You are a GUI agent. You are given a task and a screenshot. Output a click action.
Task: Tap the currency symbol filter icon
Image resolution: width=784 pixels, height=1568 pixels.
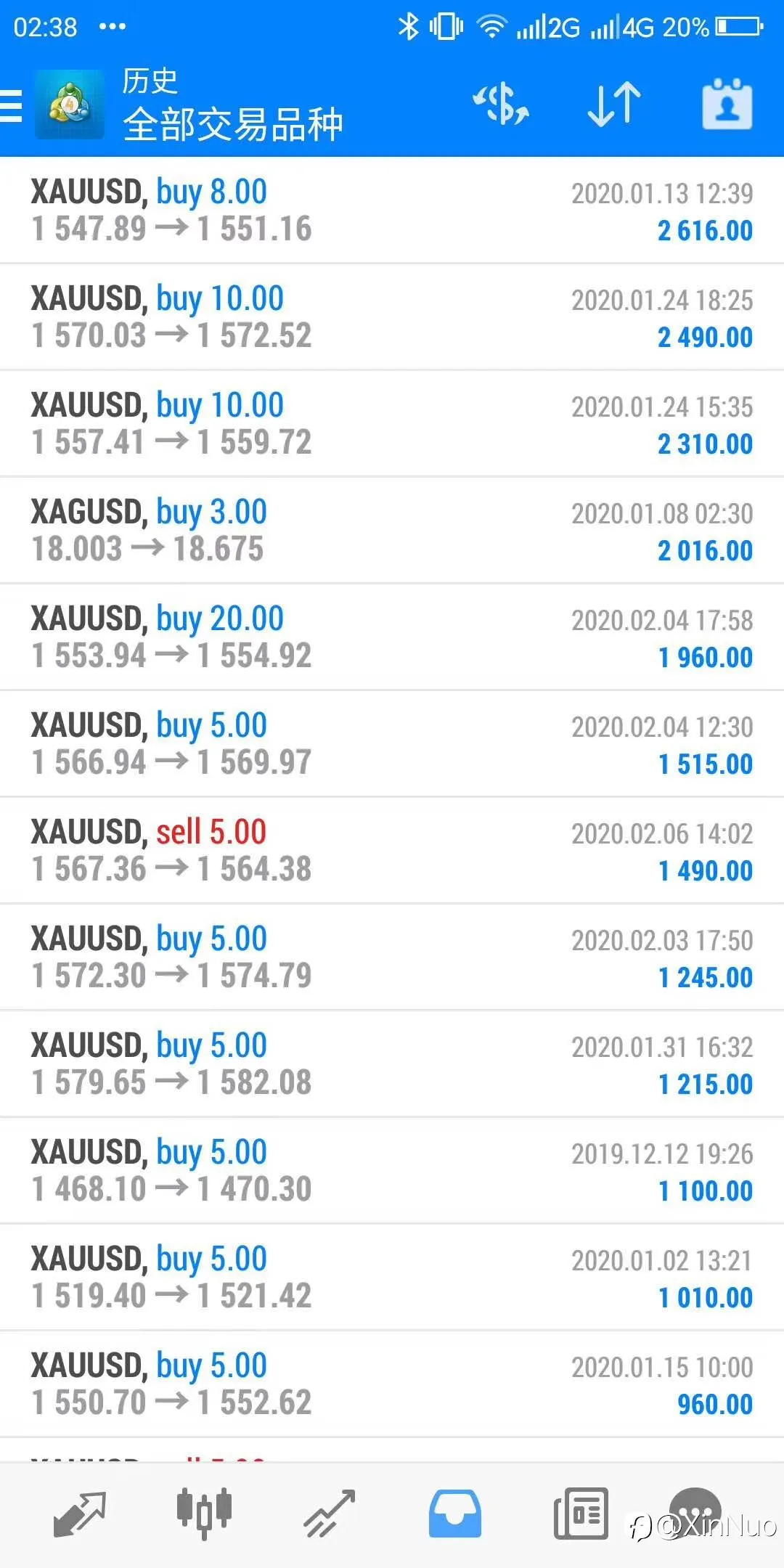pos(501,105)
